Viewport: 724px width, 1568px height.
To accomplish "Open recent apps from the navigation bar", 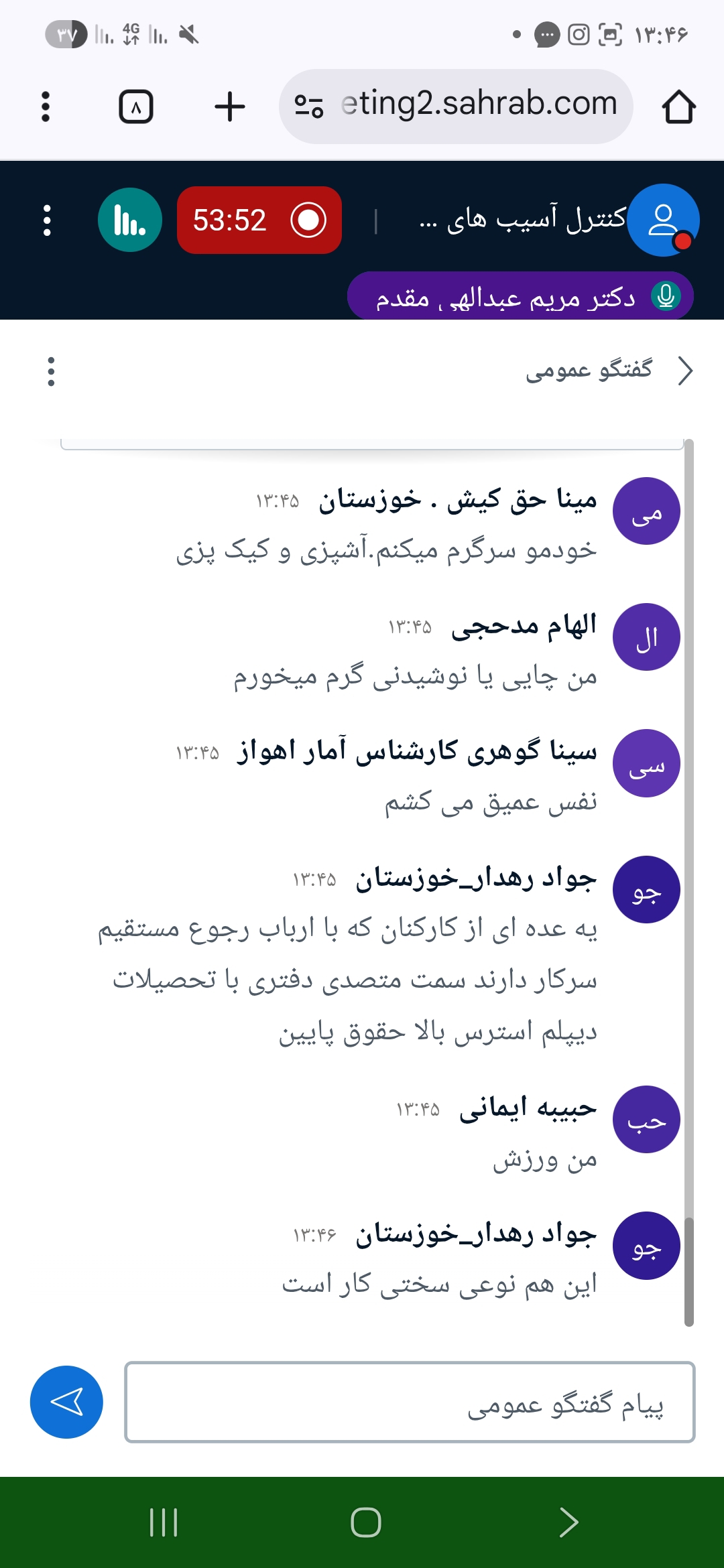I will 164,1522.
